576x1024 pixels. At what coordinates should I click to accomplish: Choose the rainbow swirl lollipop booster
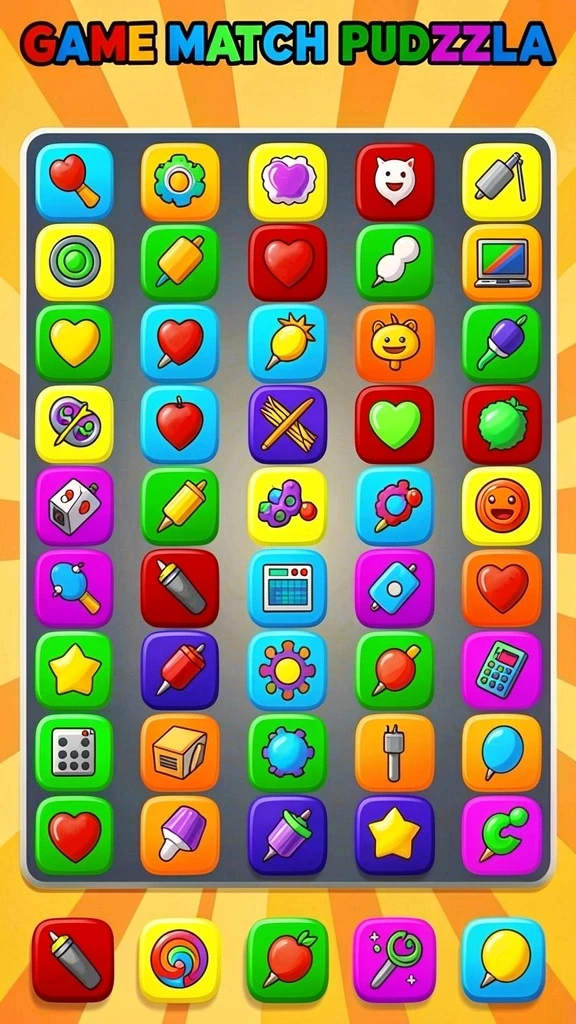coord(179,960)
